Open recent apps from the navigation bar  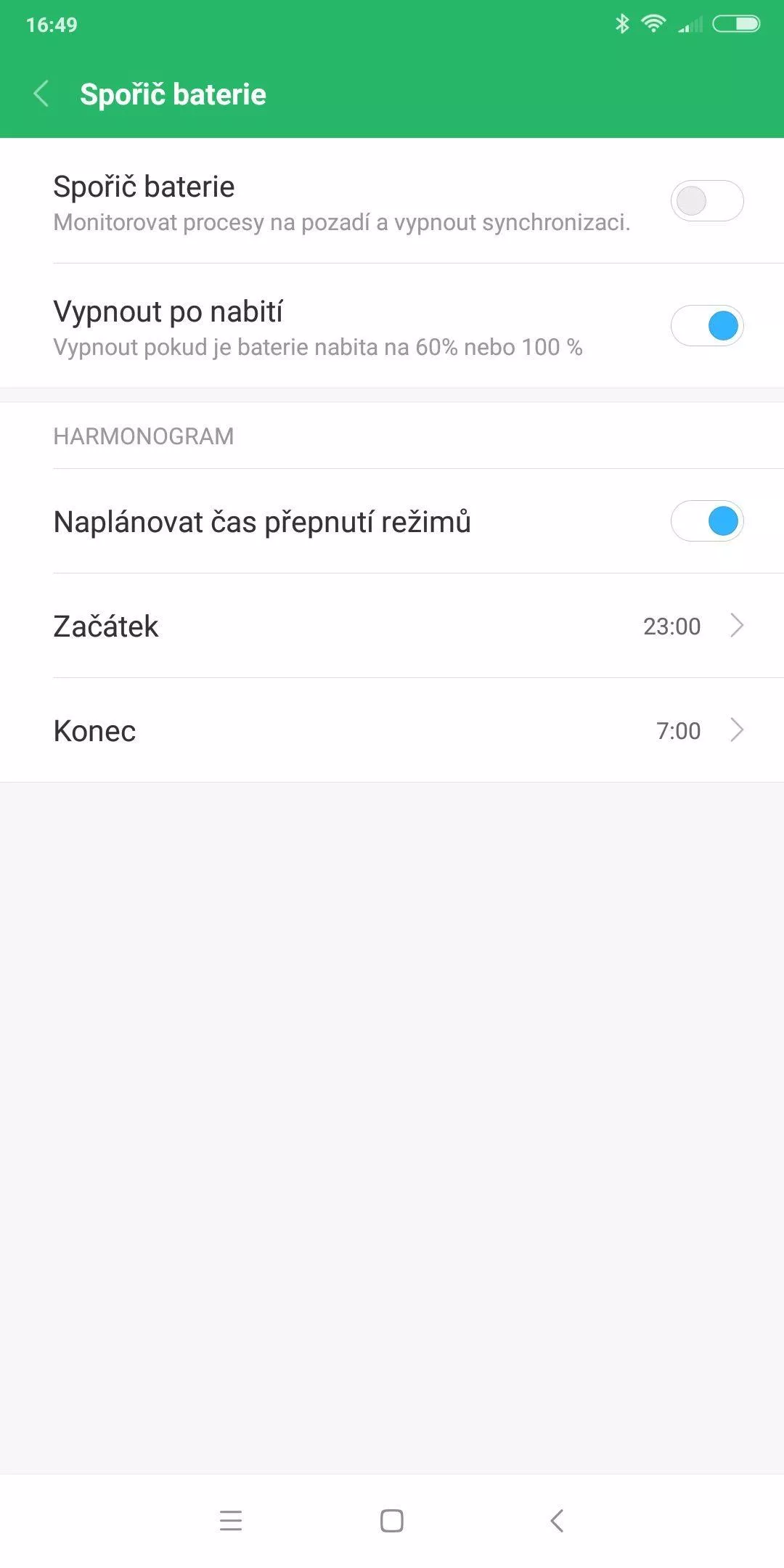(231, 1521)
